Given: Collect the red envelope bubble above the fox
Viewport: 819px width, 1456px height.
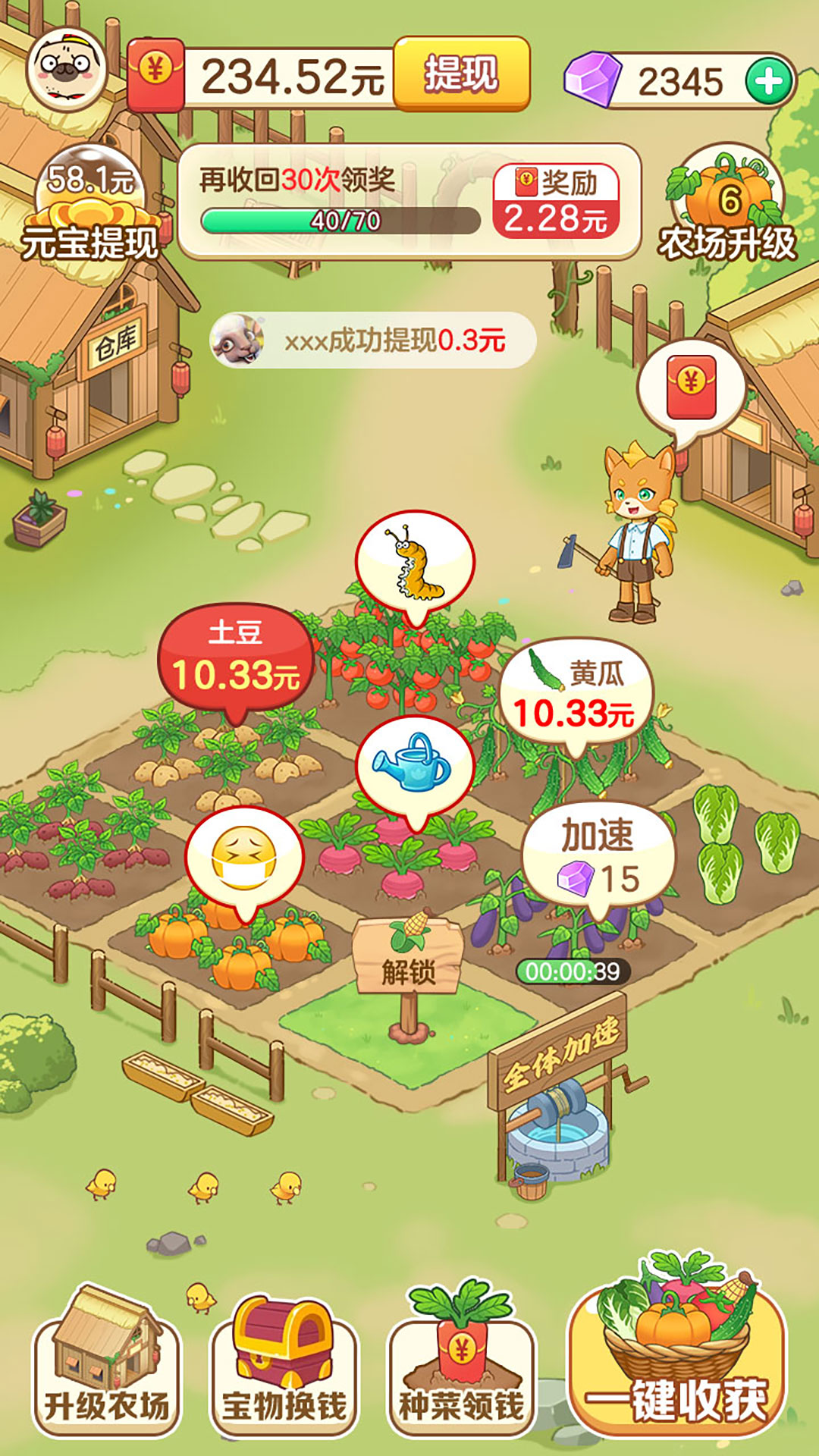Looking at the screenshot, I should click(691, 388).
